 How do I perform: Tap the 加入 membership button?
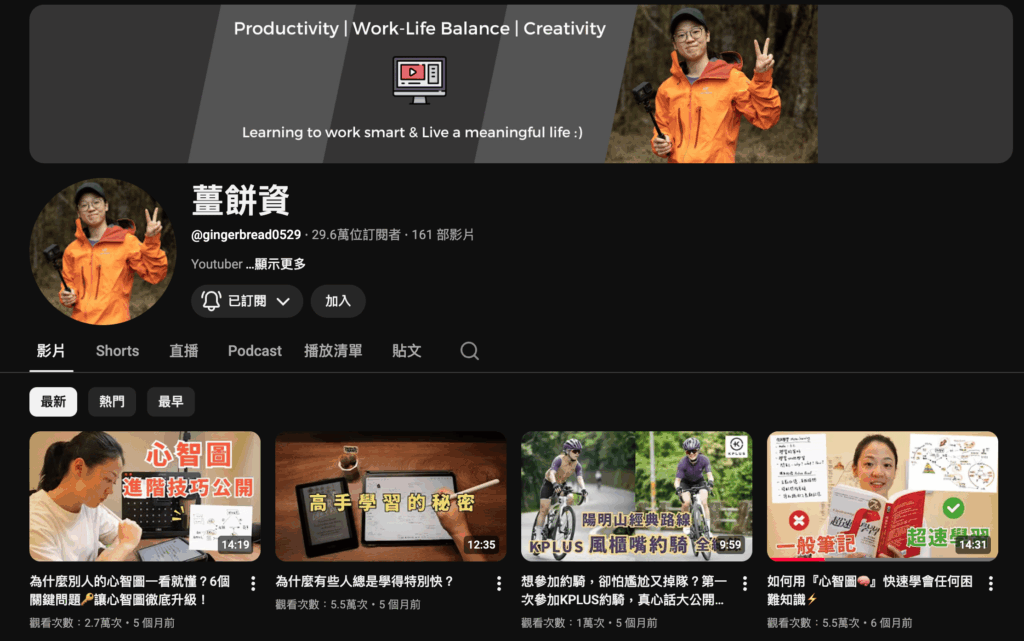[338, 301]
